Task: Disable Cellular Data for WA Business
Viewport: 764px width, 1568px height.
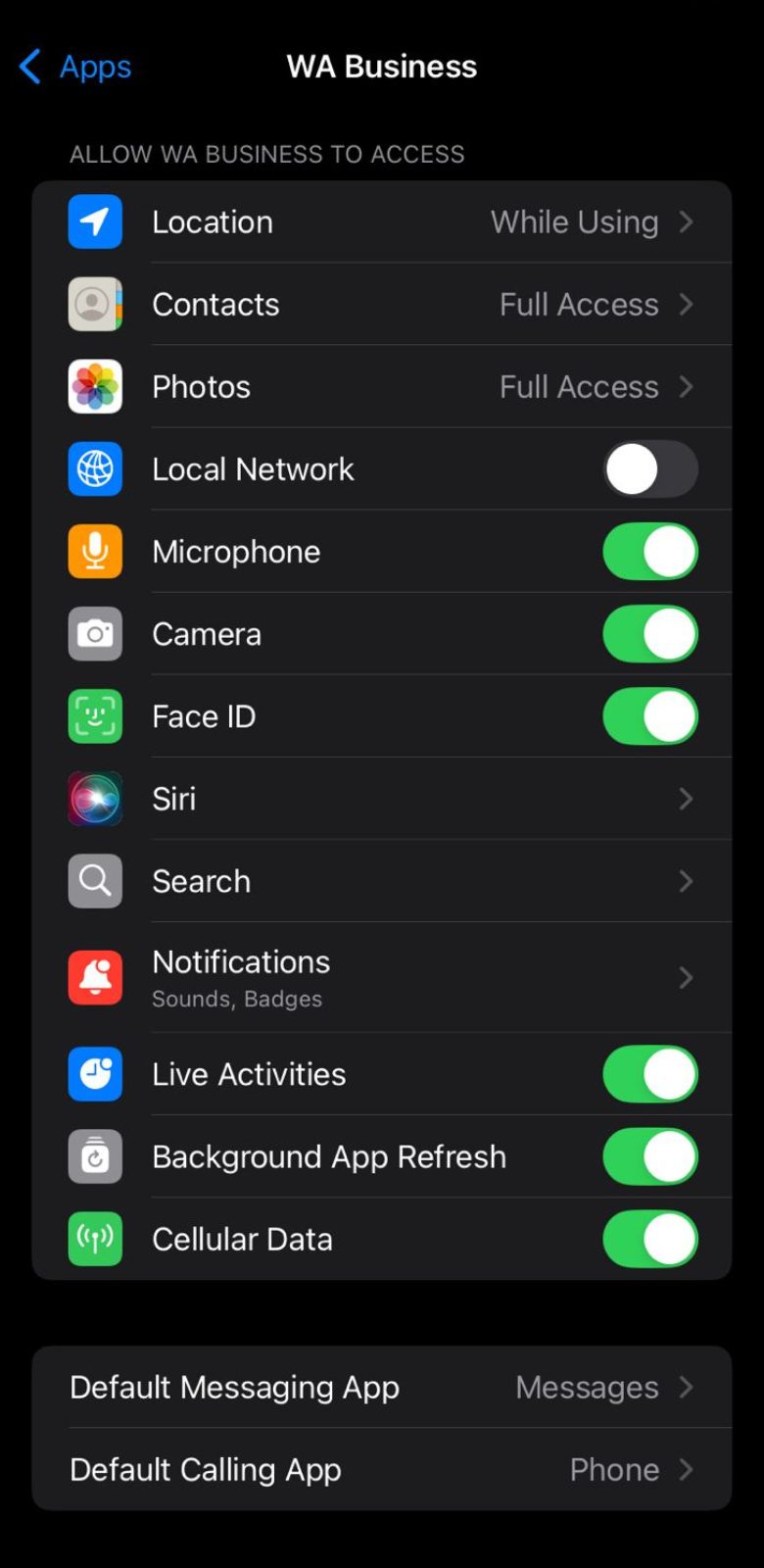Action: point(649,1239)
